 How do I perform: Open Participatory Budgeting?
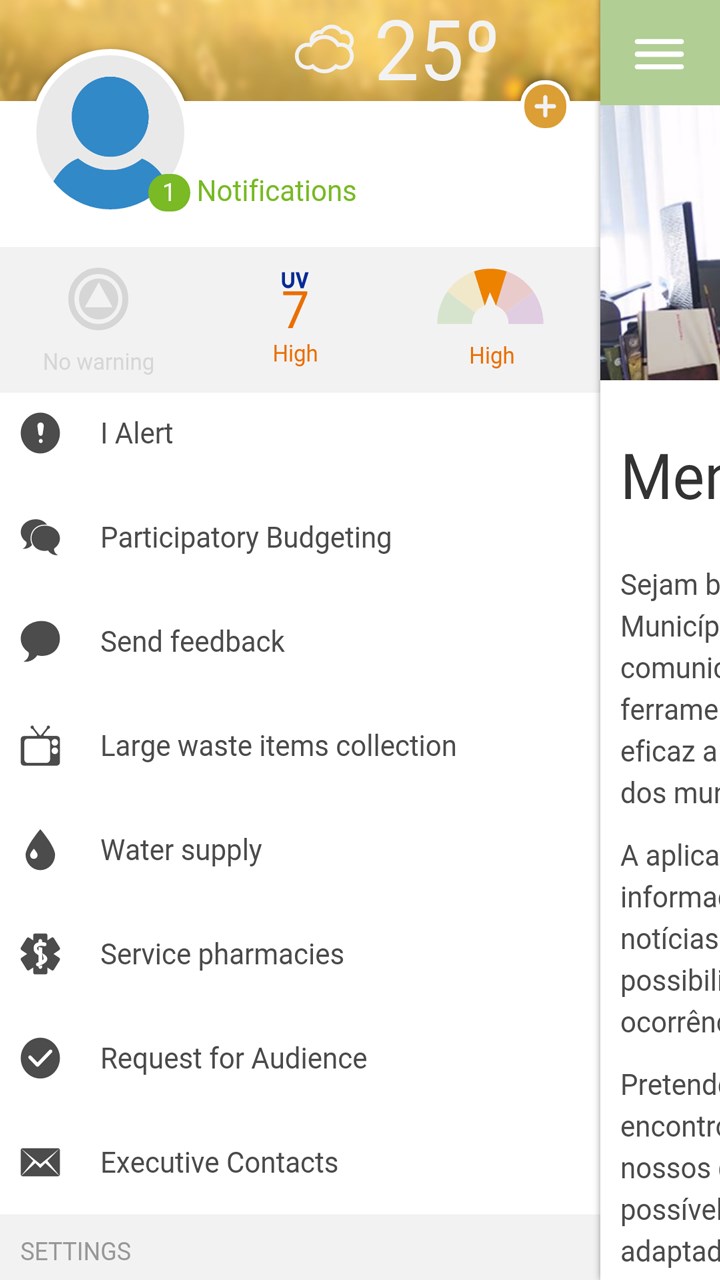pyautogui.click(x=245, y=538)
